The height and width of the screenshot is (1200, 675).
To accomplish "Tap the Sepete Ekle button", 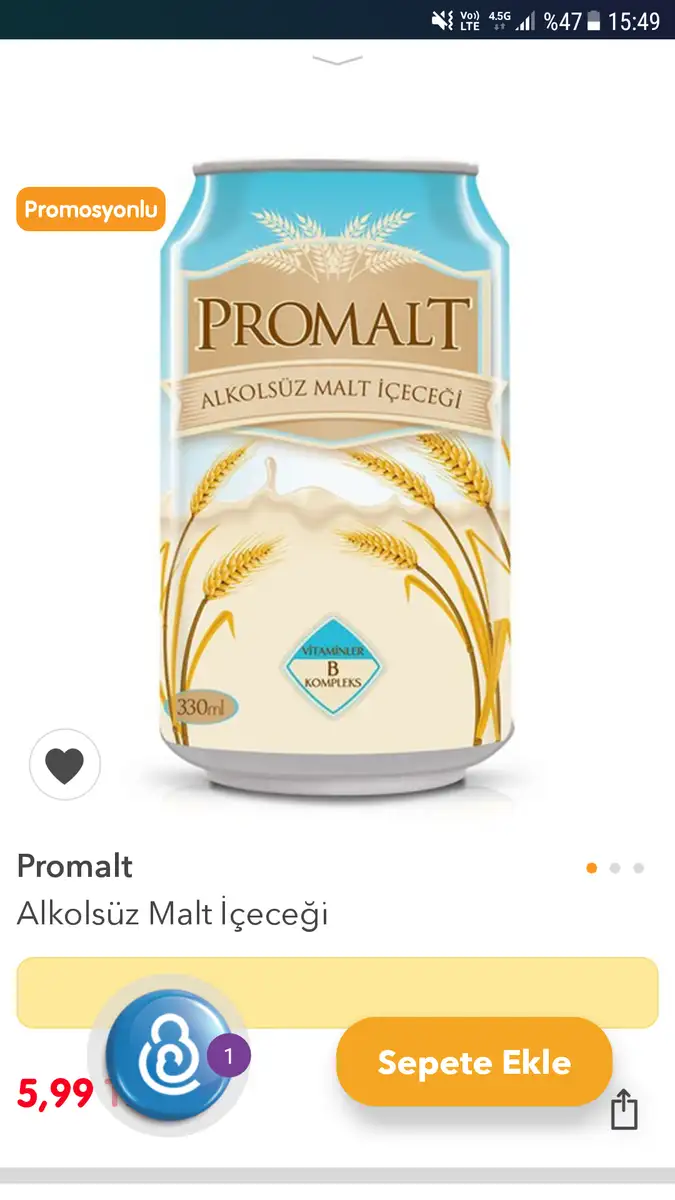I will [474, 1062].
